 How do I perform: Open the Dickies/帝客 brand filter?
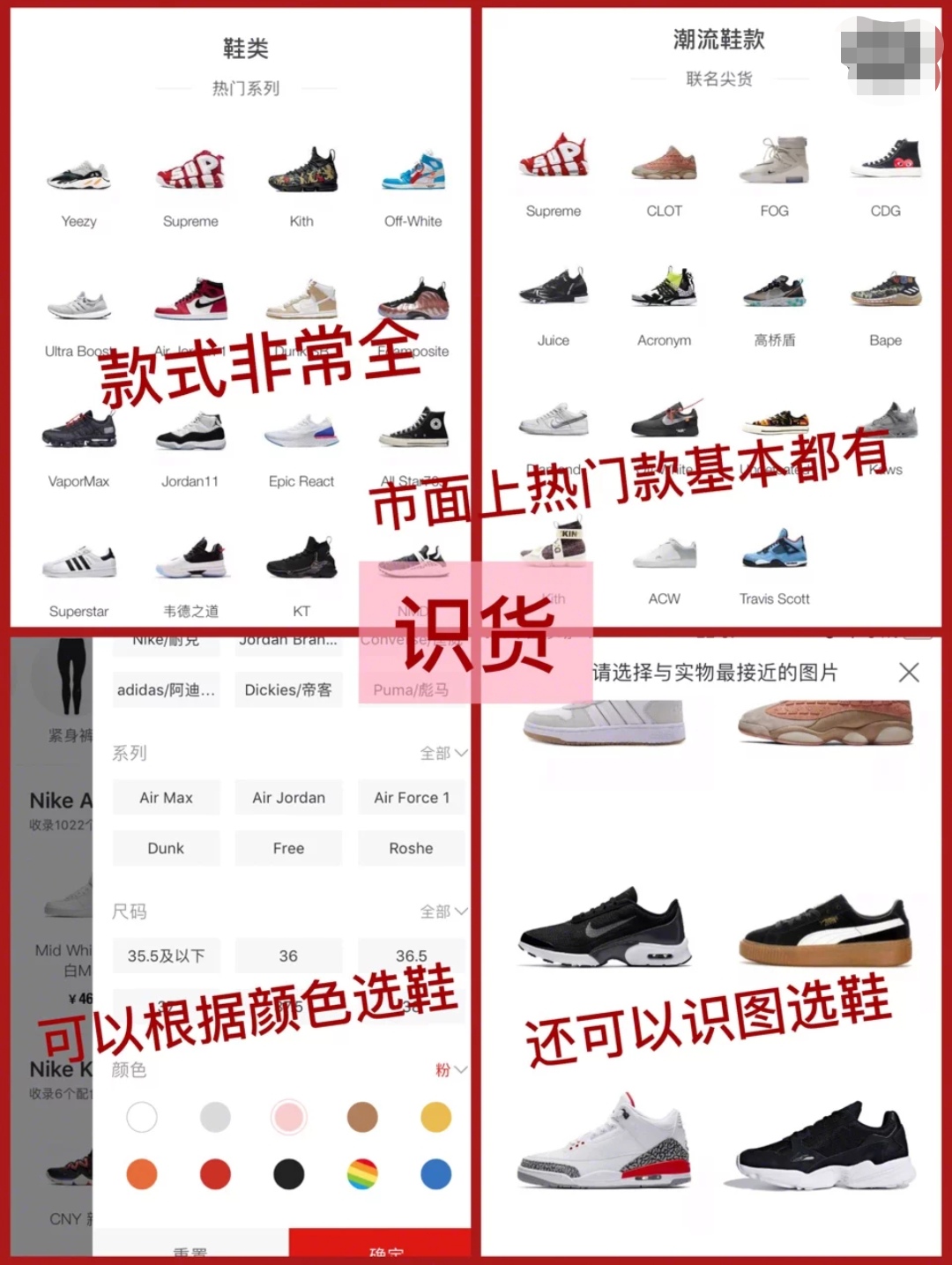click(x=288, y=689)
